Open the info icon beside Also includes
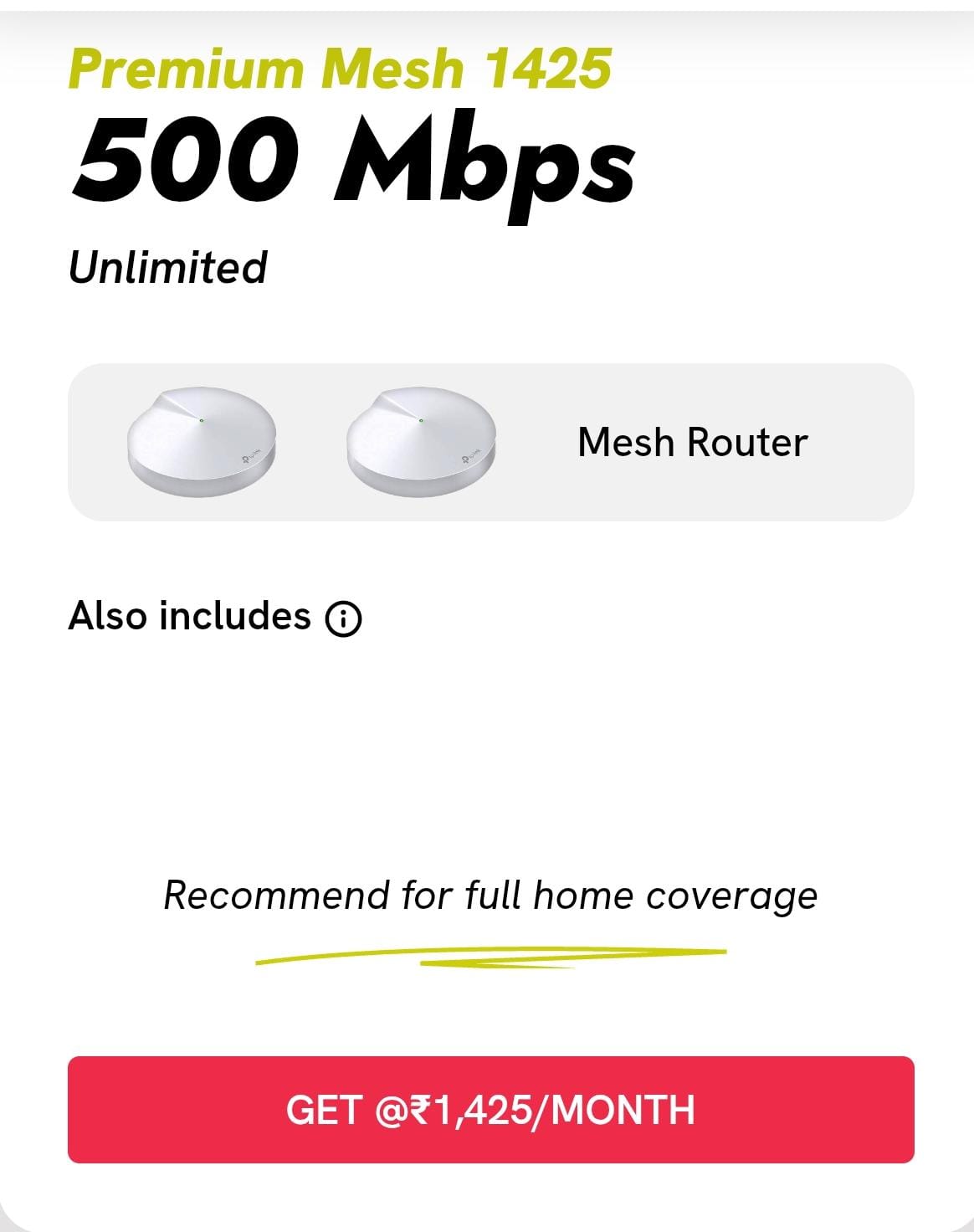Screen dimensions: 974x1232 point(343,619)
